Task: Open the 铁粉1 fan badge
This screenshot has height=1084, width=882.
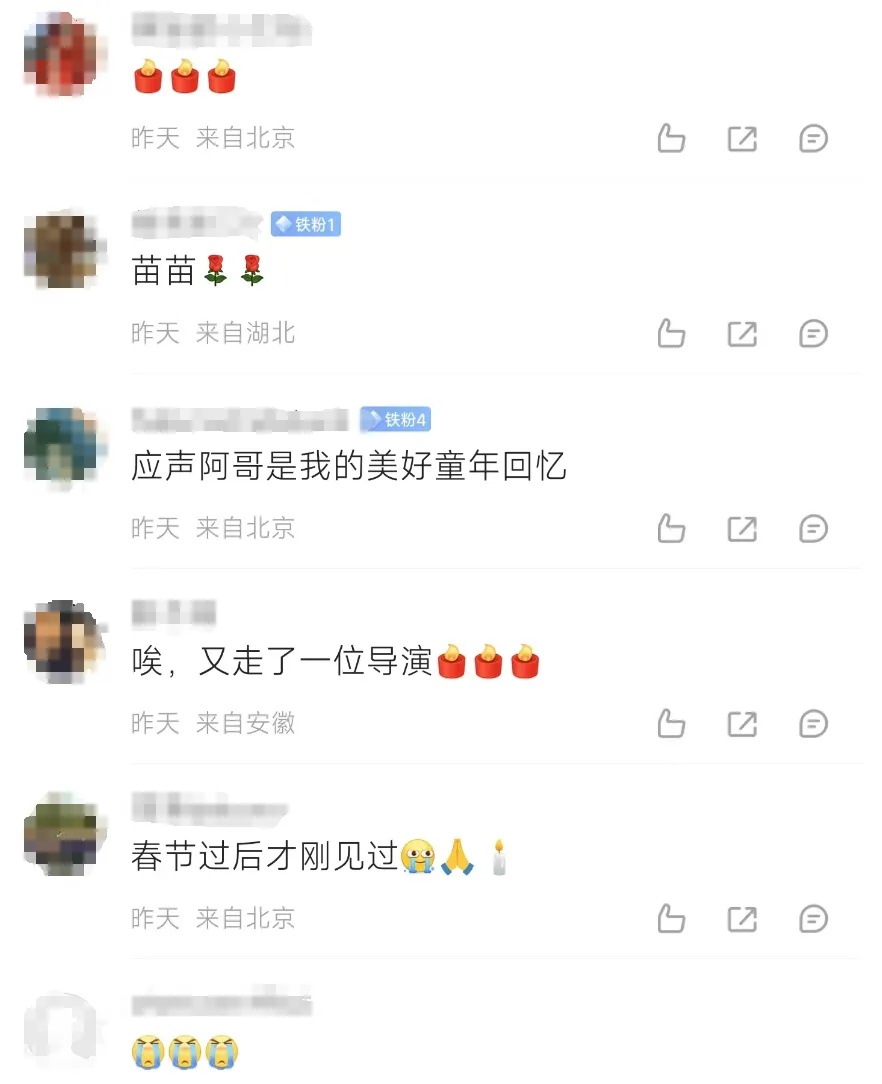Action: coord(306,224)
